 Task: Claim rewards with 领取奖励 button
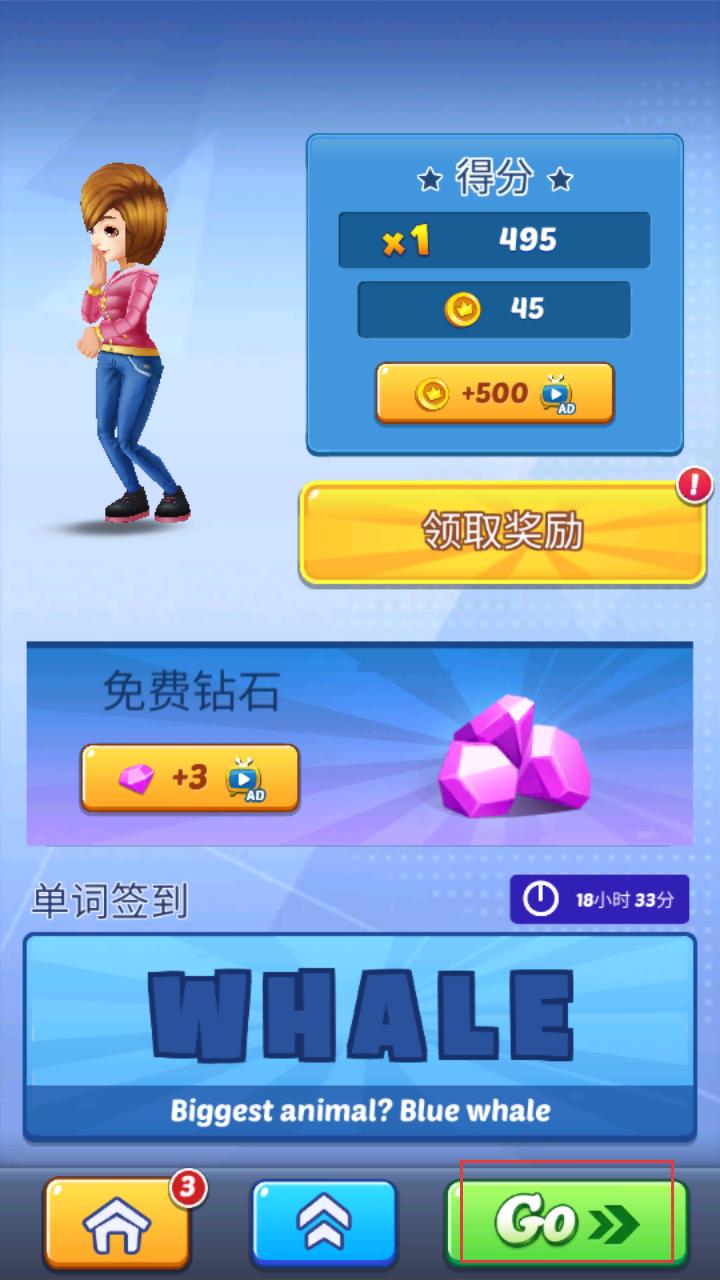pyautogui.click(x=503, y=532)
